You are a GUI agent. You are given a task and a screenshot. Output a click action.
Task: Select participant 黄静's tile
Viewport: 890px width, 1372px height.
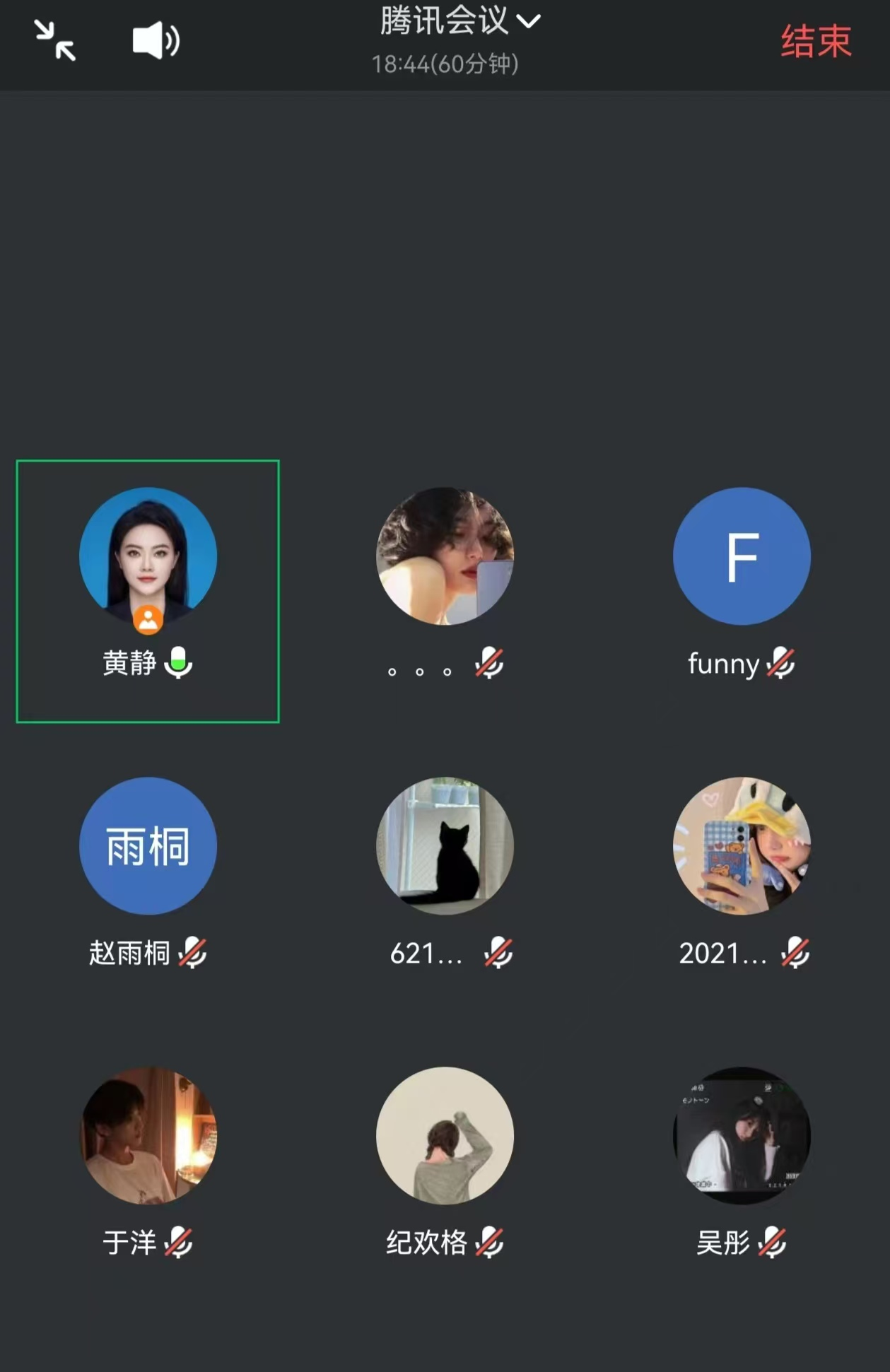[x=148, y=557]
